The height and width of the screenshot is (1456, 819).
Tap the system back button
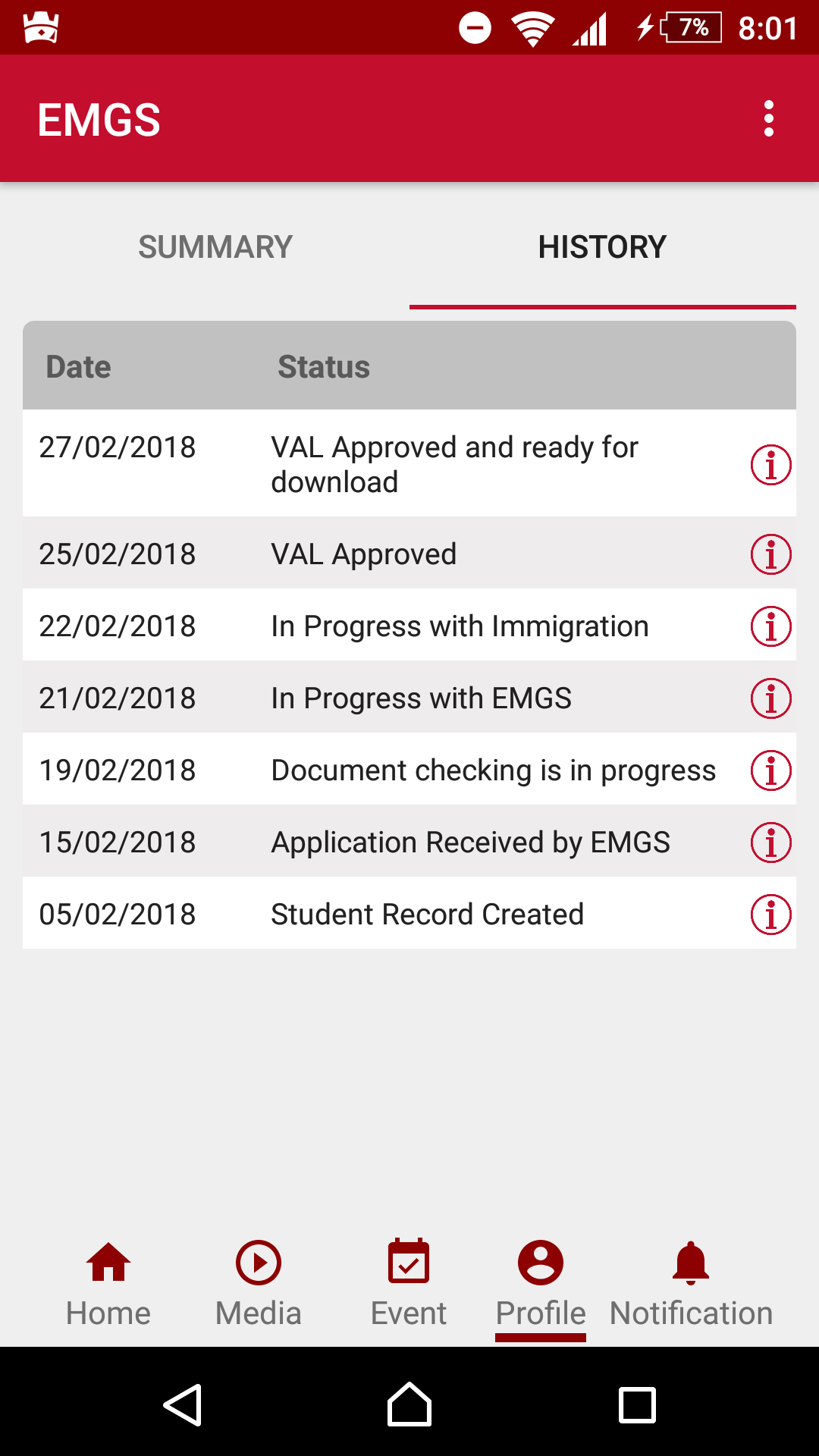tap(183, 1405)
